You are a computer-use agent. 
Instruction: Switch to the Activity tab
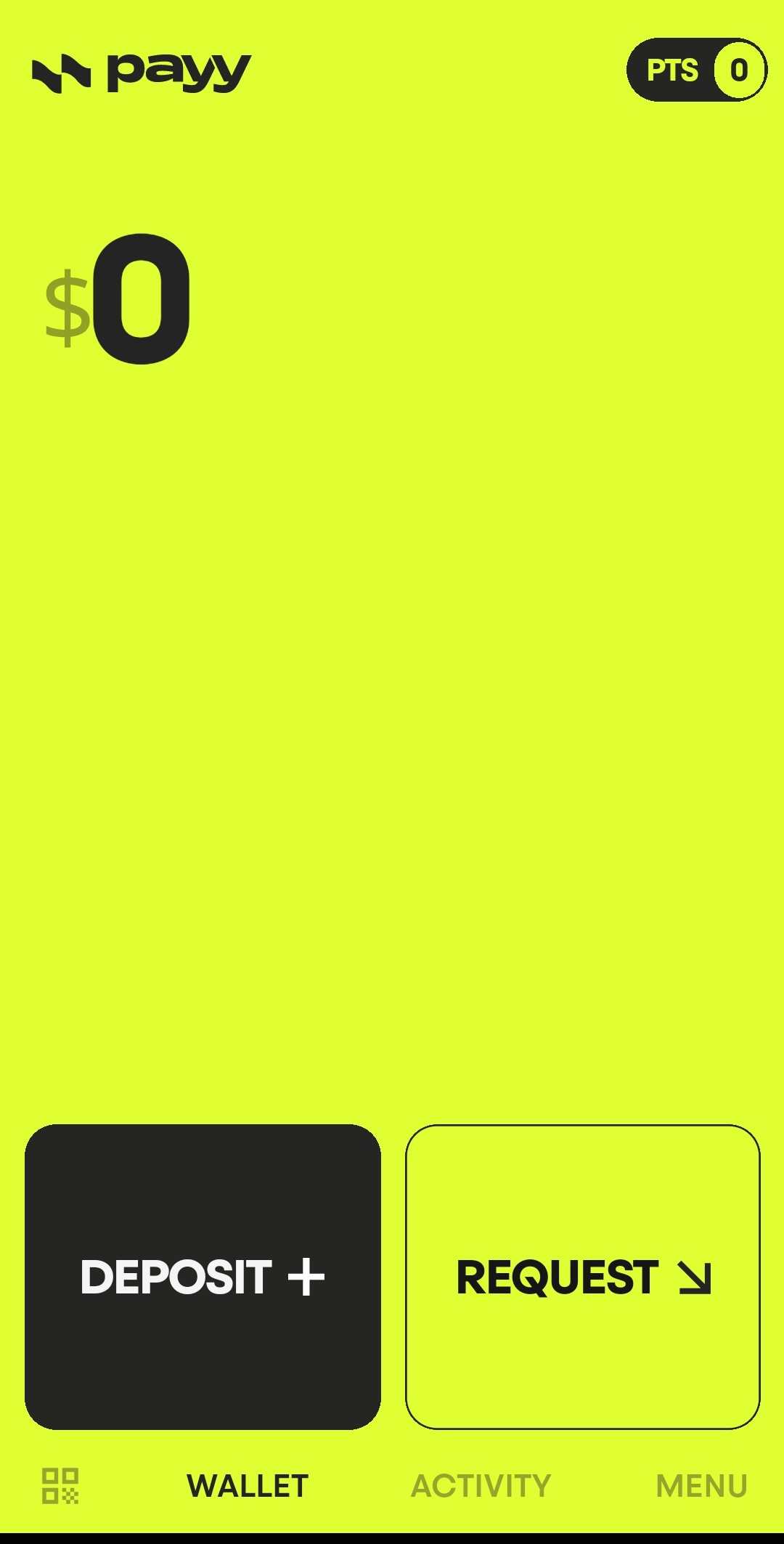click(481, 1486)
